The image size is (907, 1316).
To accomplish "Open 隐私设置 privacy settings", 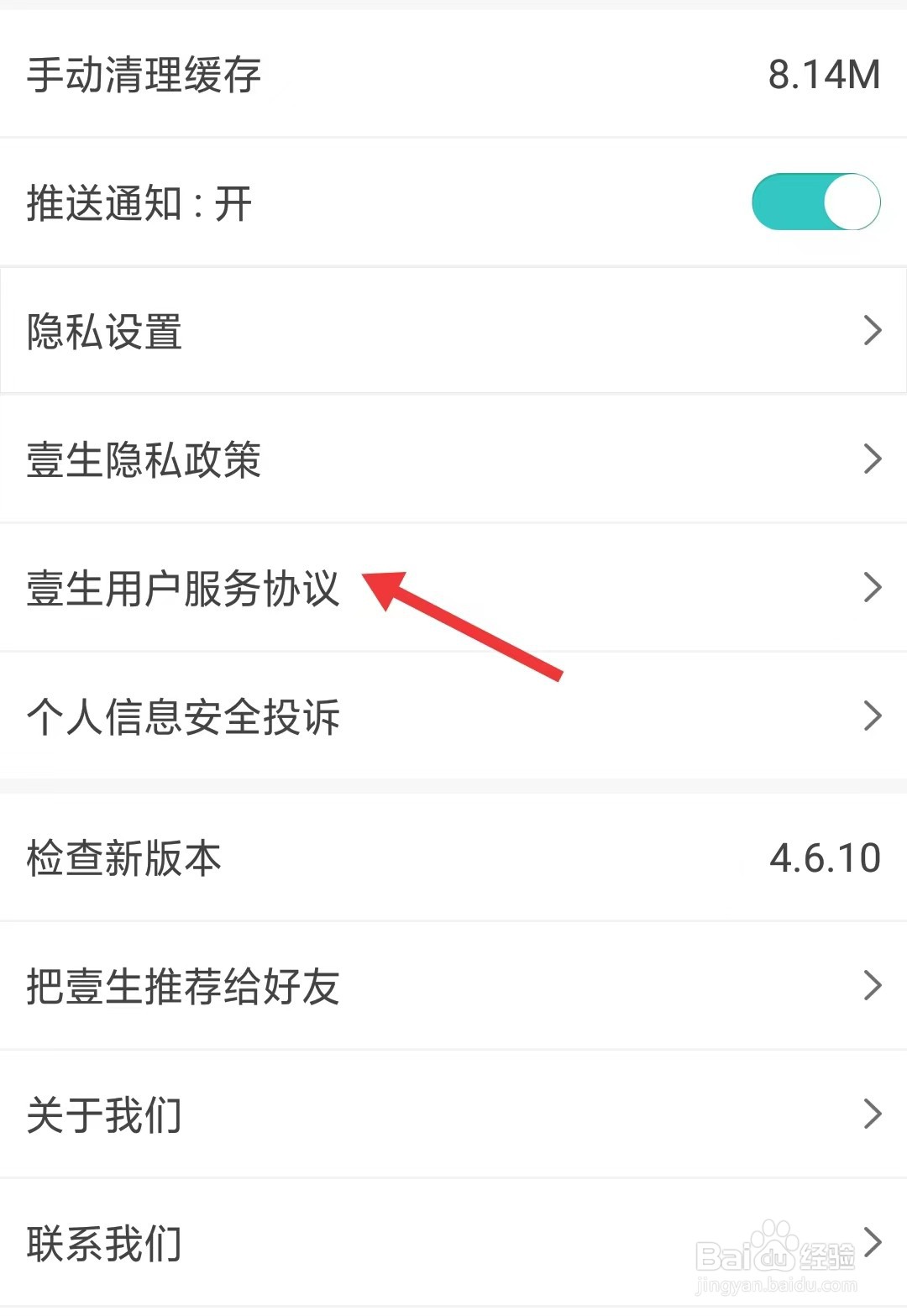I will [336, 331].
